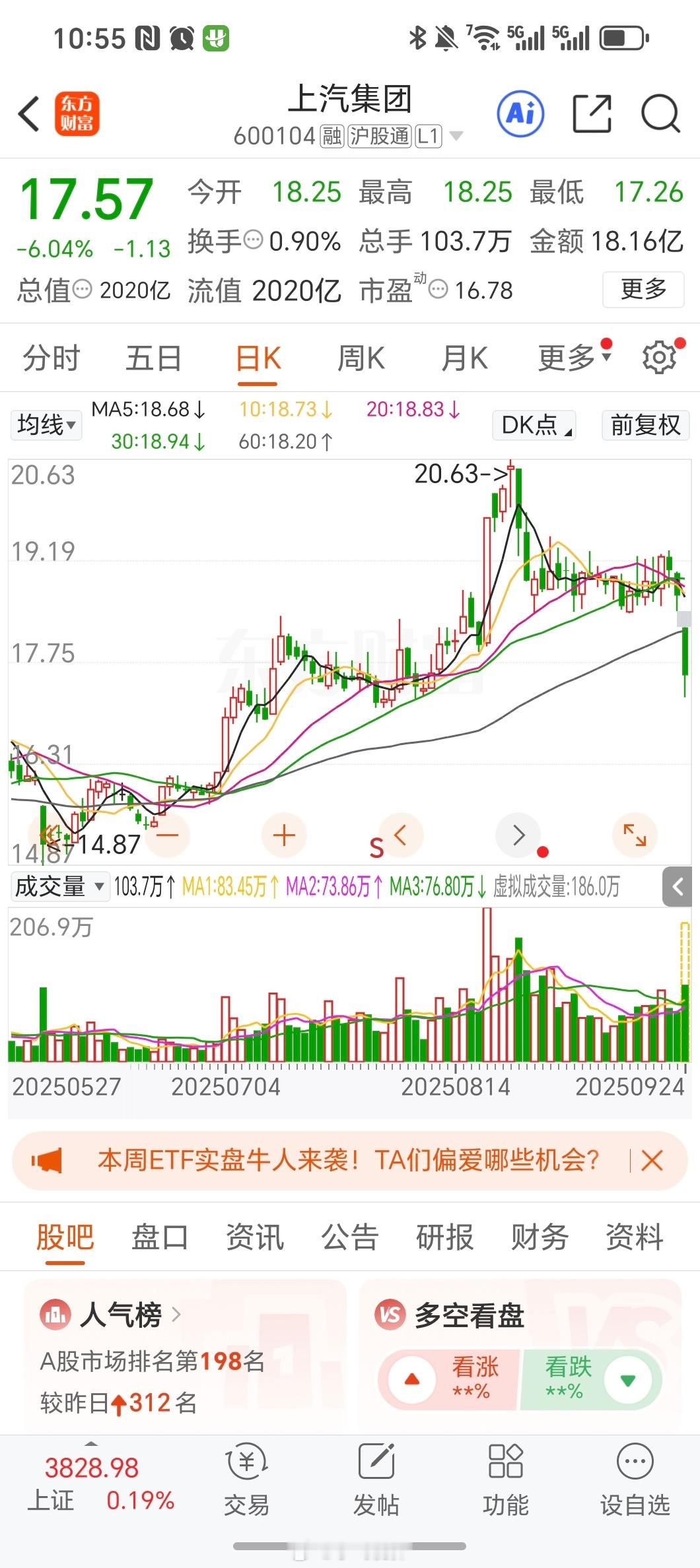This screenshot has width=700, height=1568.
Task: Dismiss the ETF promotion banner
Action: [652, 1160]
